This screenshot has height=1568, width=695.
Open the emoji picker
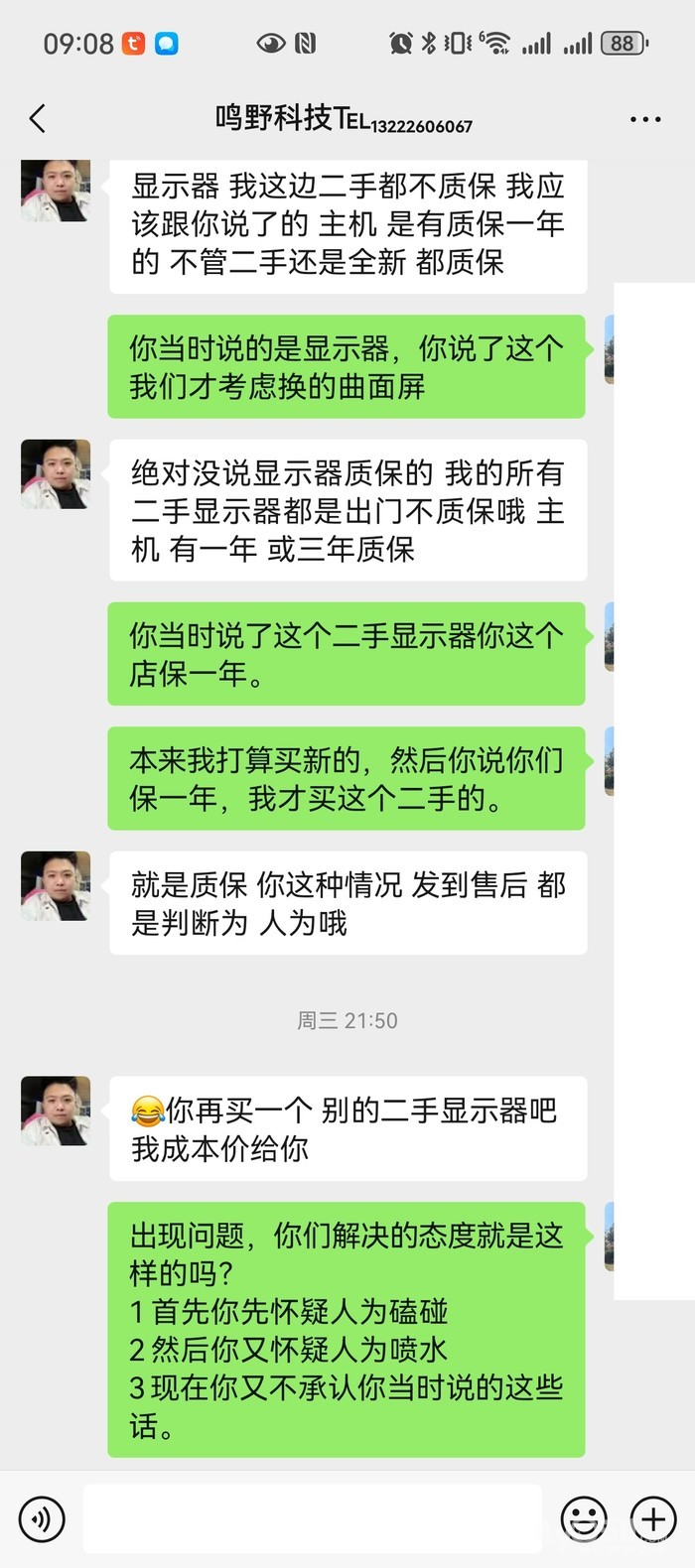click(584, 1518)
